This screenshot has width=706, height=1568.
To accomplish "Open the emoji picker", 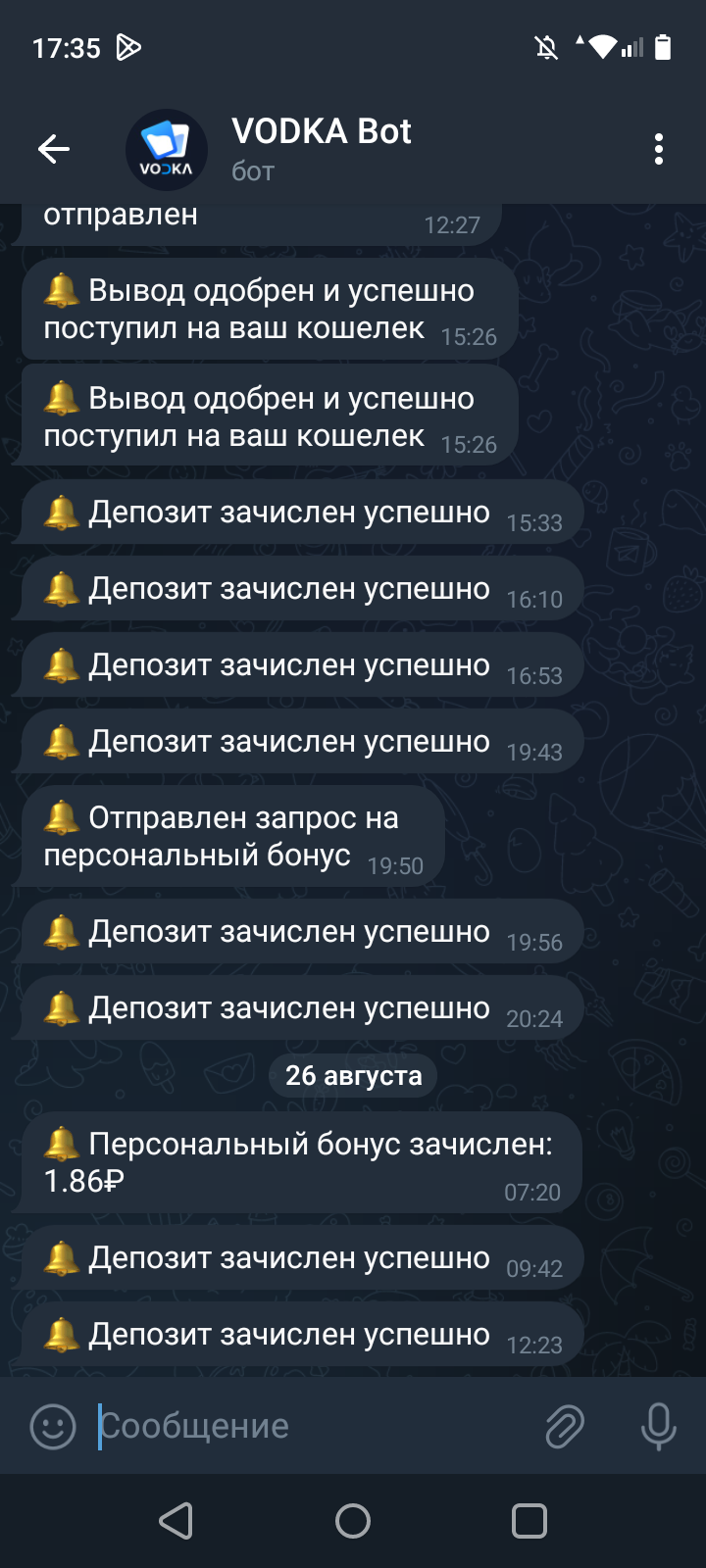I will click(x=53, y=1426).
